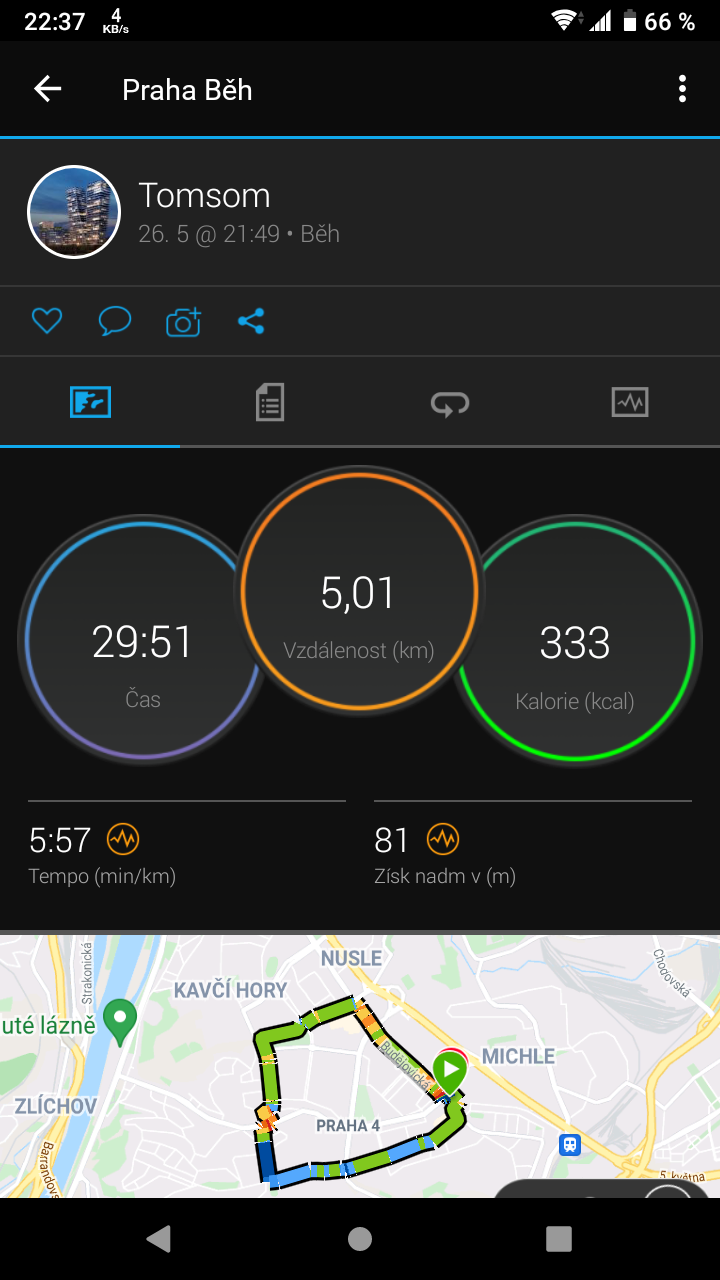Image resolution: width=720 pixels, height=1280 pixels.
Task: Share this activity
Action: click(251, 321)
